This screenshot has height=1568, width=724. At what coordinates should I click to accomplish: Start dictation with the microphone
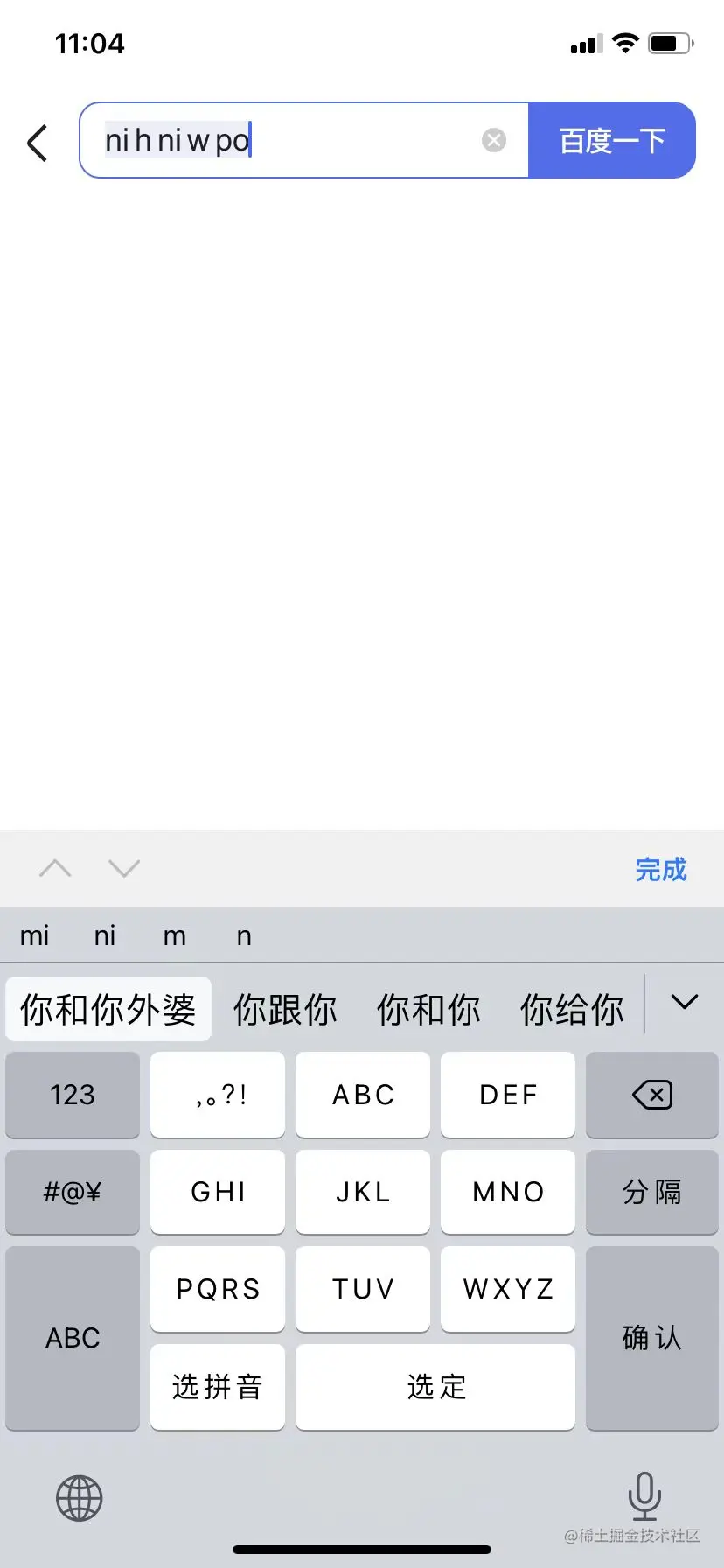coord(644,1495)
